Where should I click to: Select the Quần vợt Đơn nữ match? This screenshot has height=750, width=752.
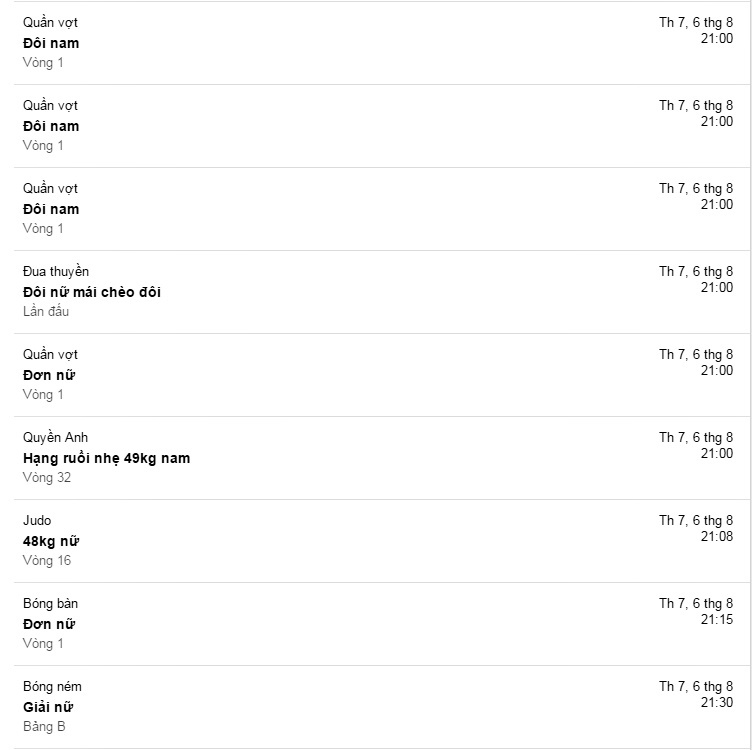[50, 375]
